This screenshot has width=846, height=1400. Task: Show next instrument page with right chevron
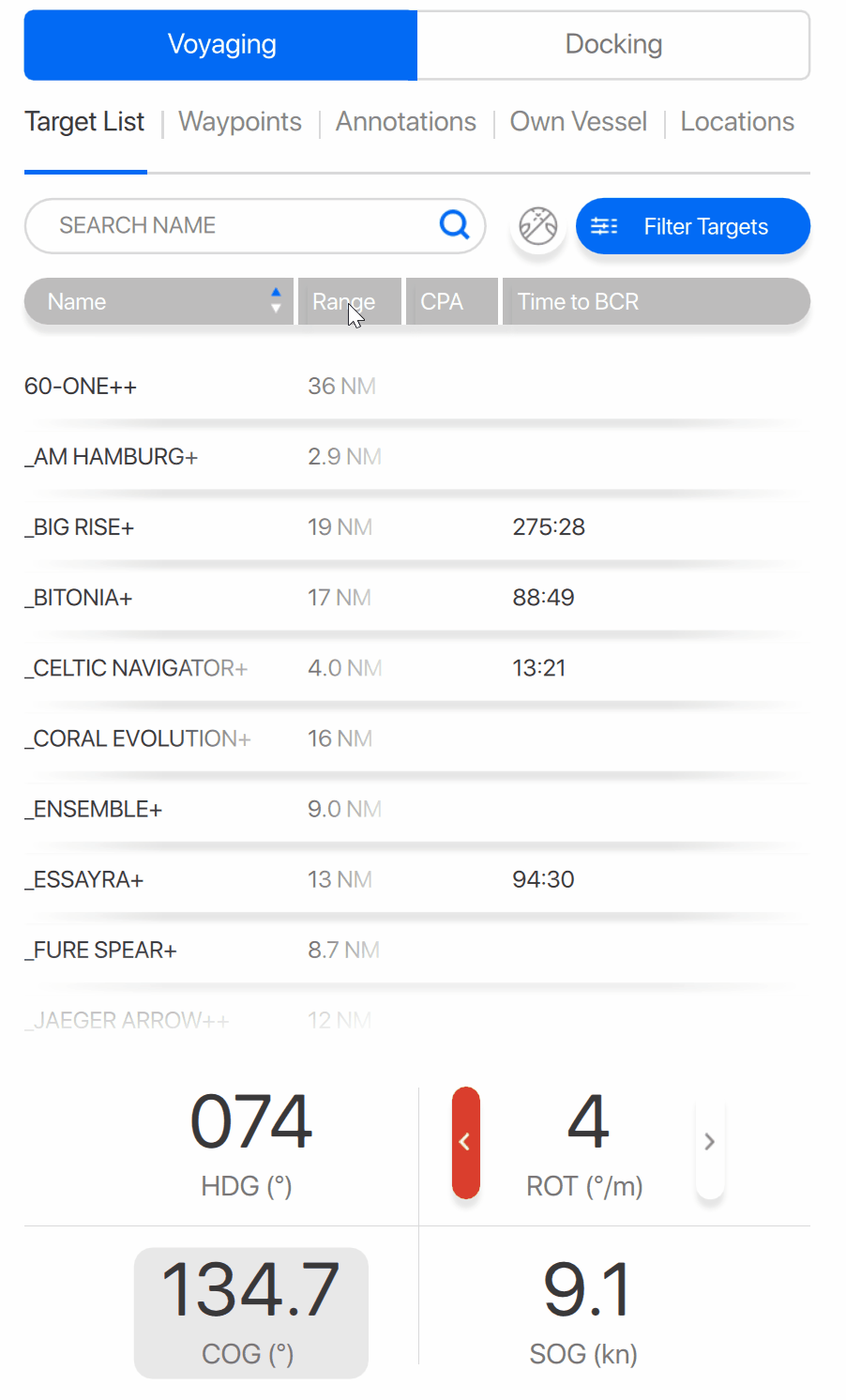point(709,1142)
